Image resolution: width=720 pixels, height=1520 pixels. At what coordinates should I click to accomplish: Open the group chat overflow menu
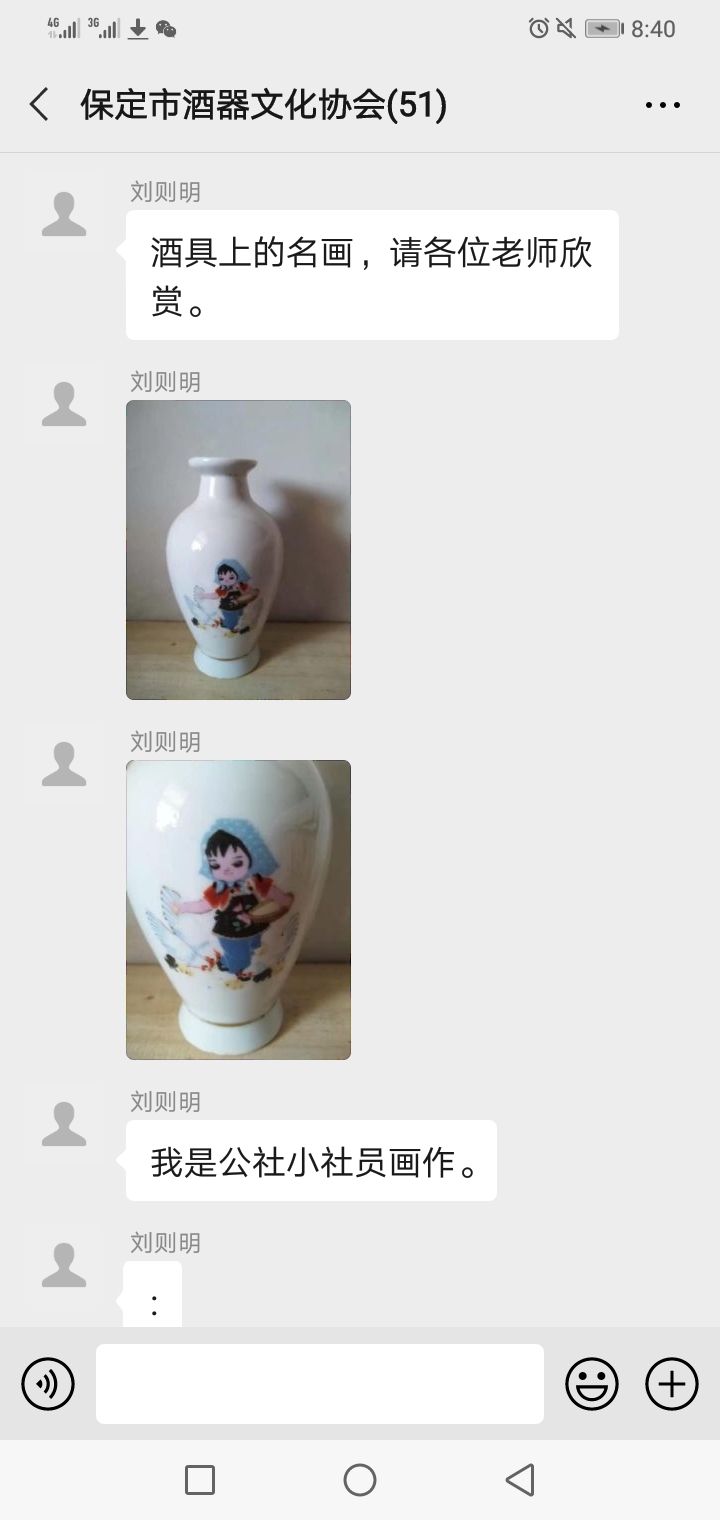pyautogui.click(x=662, y=105)
